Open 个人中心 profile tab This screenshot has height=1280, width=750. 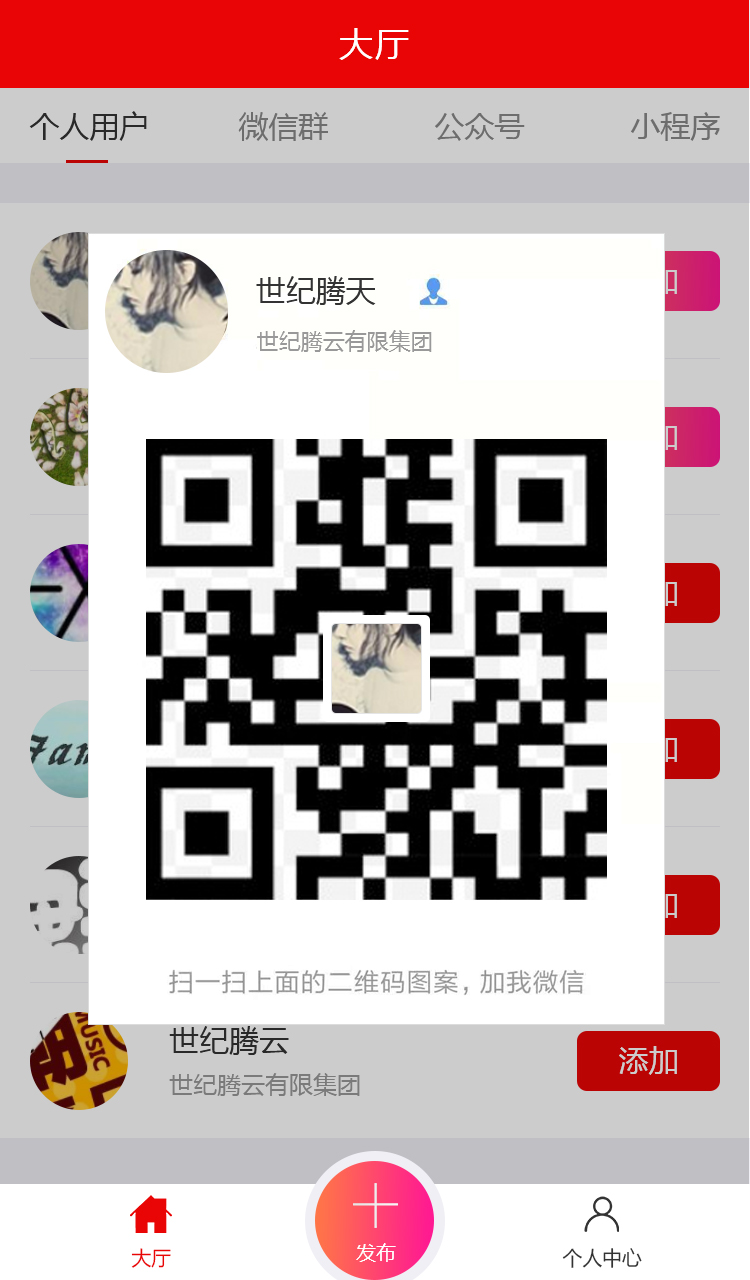(601, 1231)
